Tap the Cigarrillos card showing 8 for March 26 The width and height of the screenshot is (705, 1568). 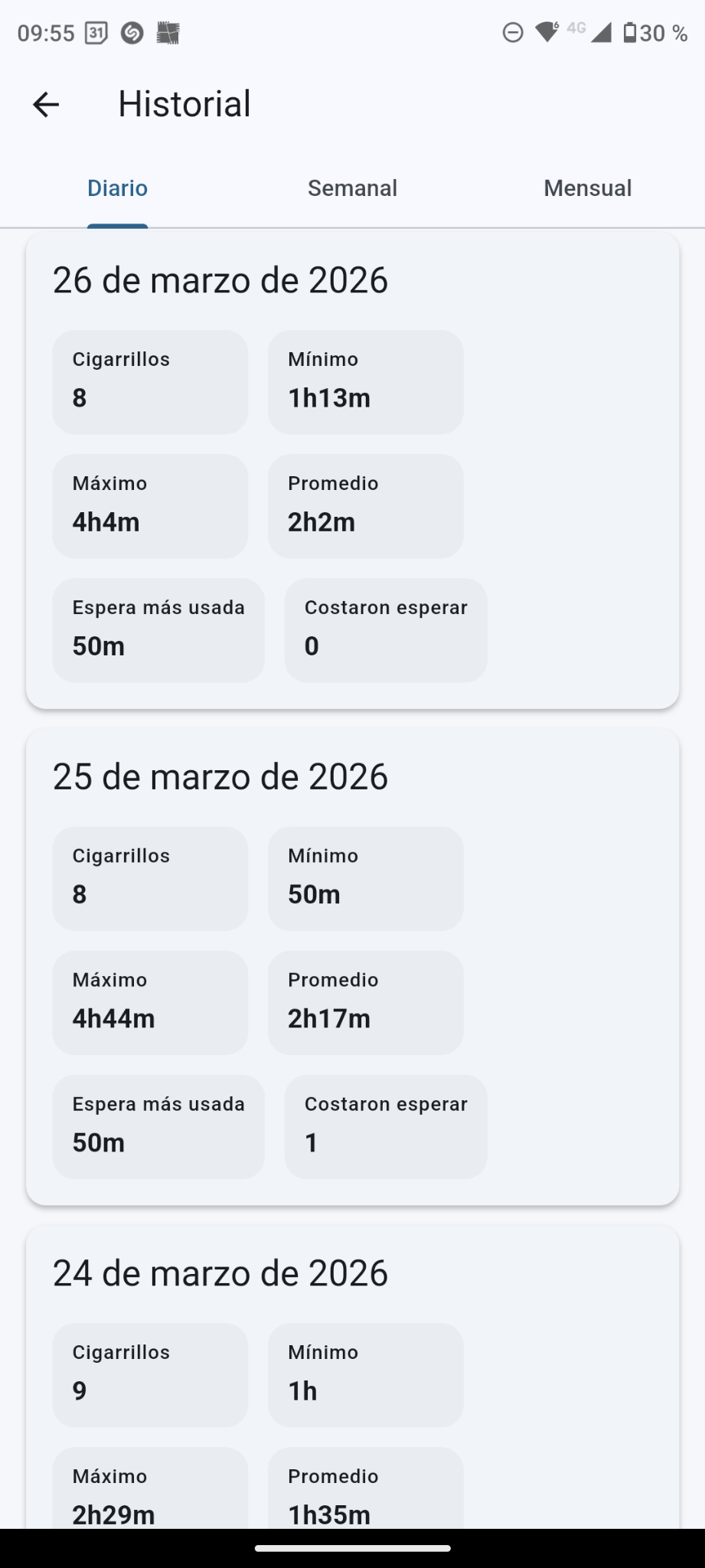[x=149, y=381]
